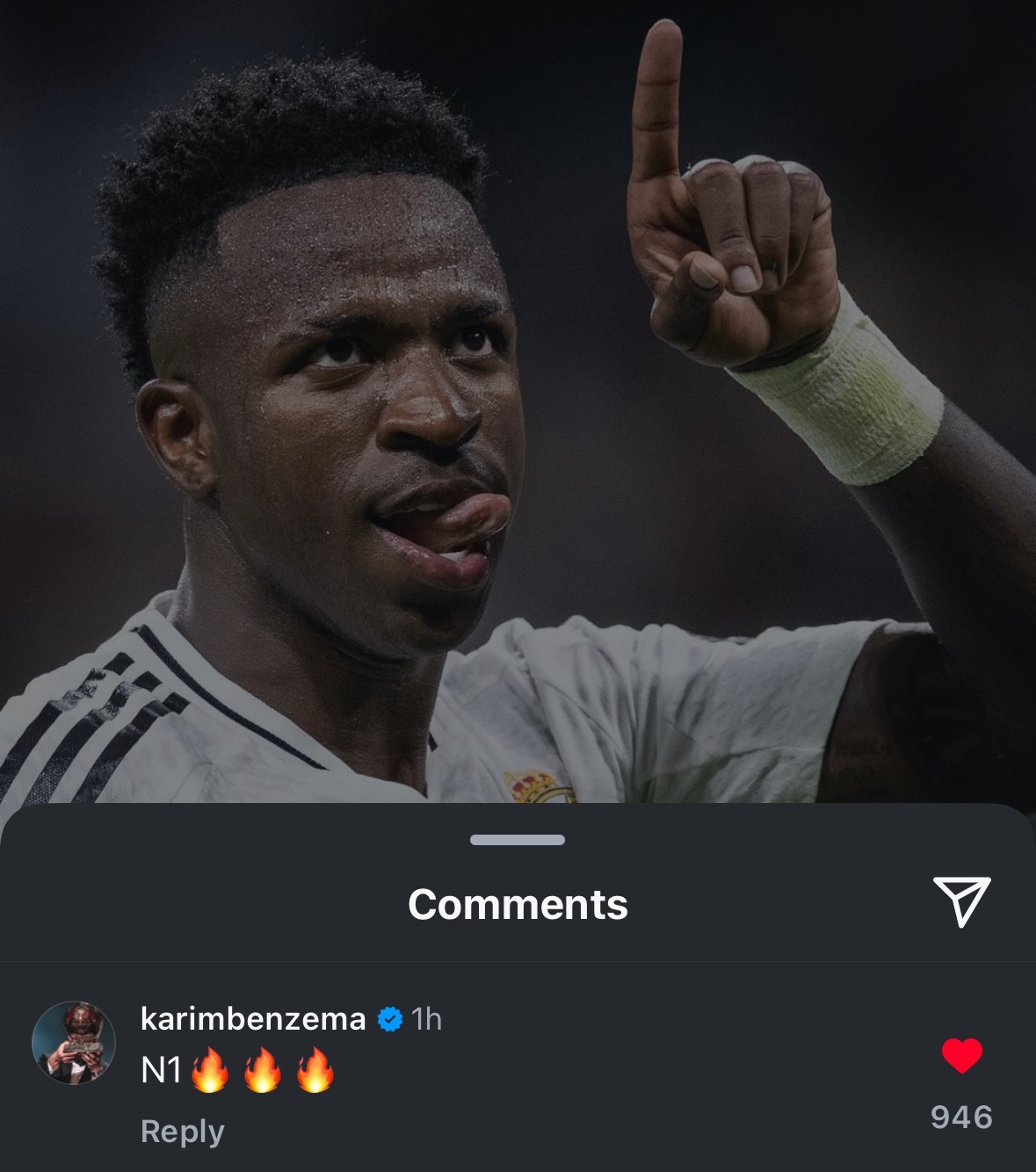Tap the comments sheet drag handle
This screenshot has width=1036, height=1172.
[517, 840]
